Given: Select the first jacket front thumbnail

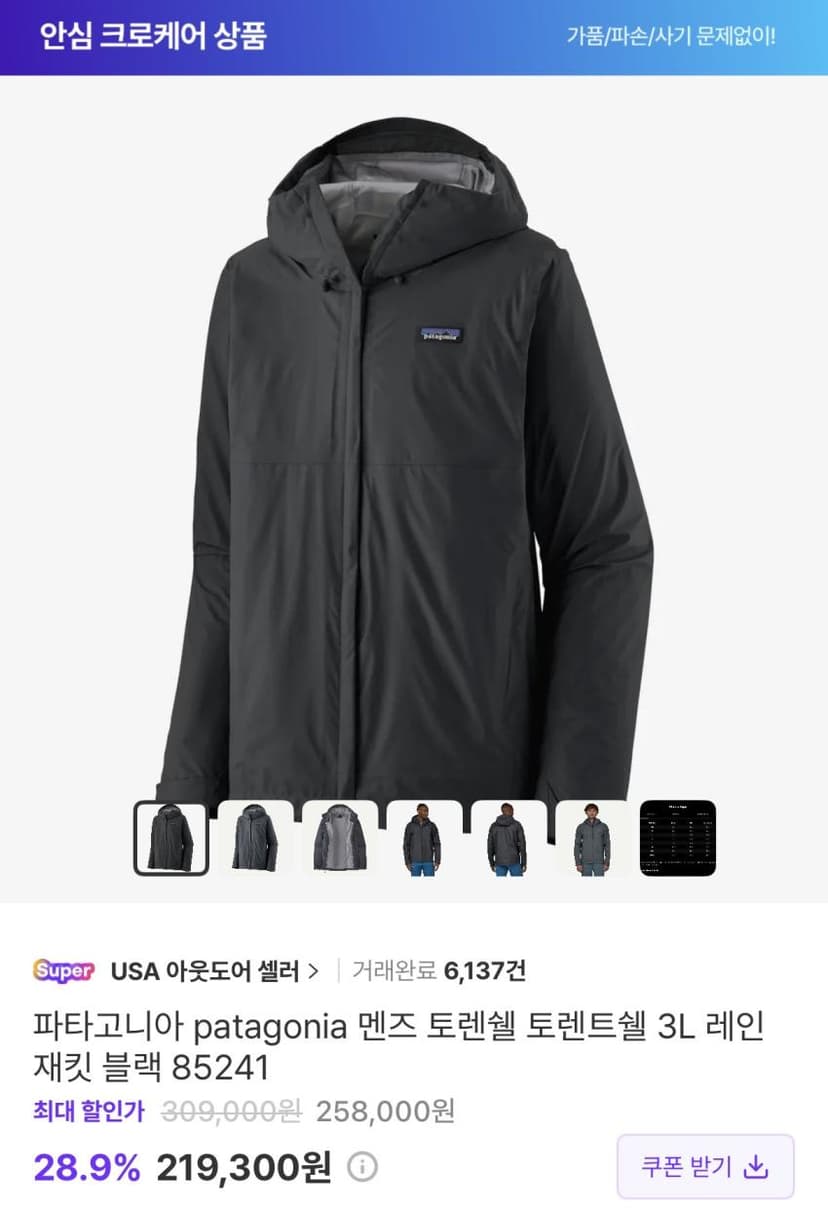Looking at the screenshot, I should pos(171,838).
